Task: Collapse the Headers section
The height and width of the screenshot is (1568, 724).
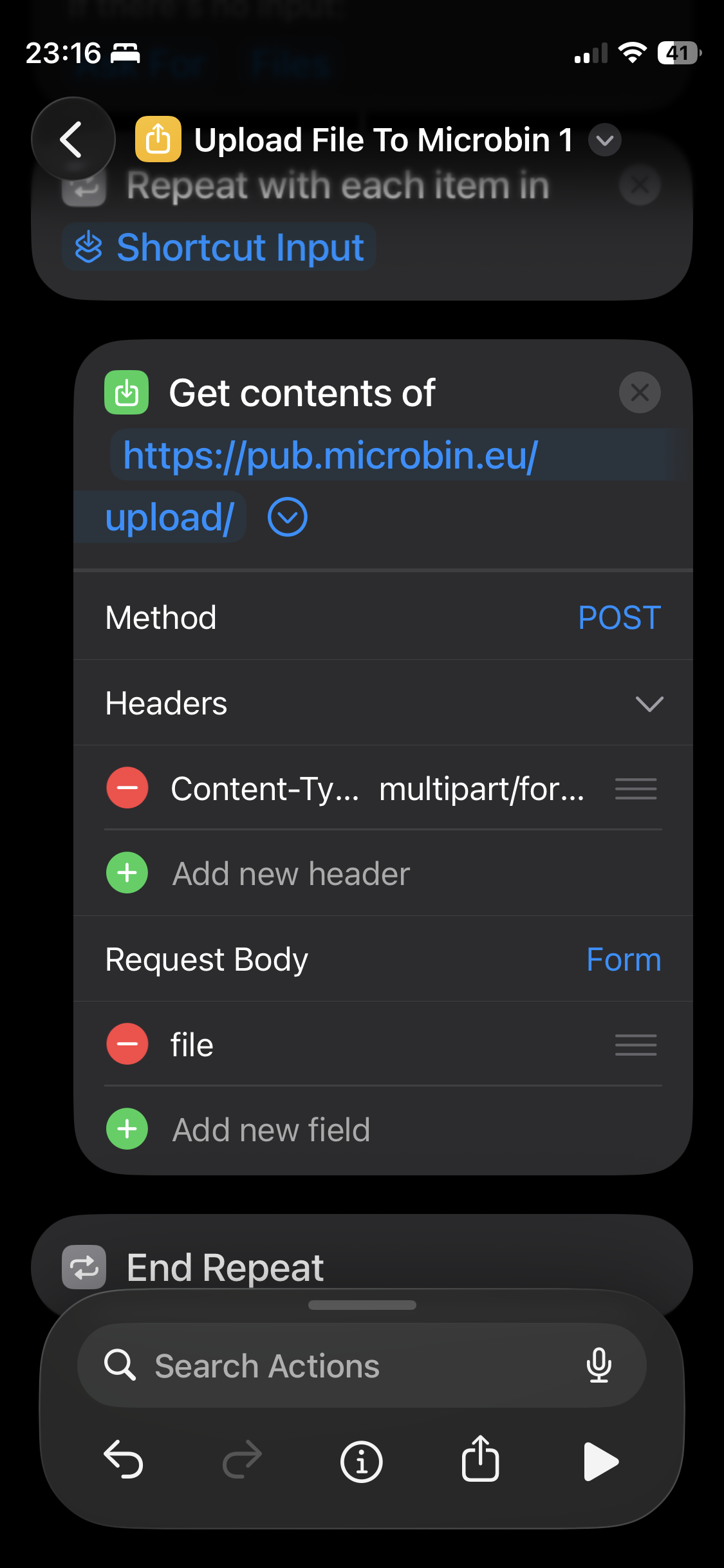Action: point(649,704)
